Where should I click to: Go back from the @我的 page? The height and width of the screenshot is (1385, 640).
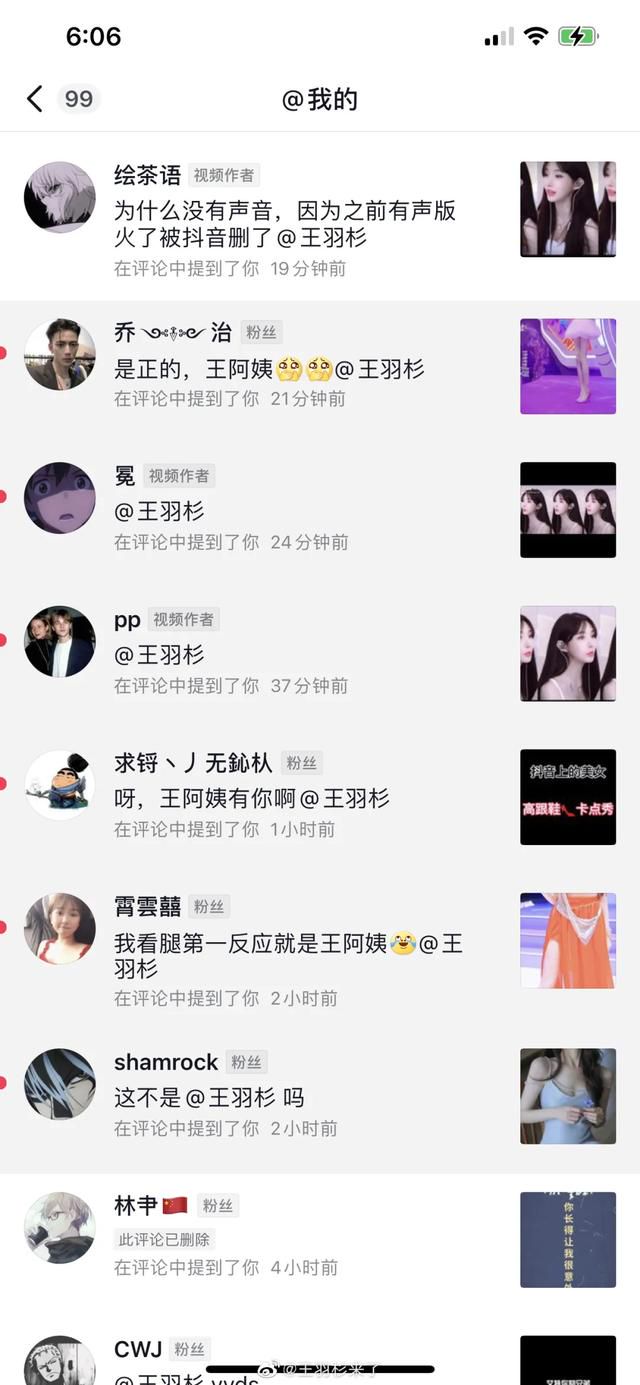[35, 99]
